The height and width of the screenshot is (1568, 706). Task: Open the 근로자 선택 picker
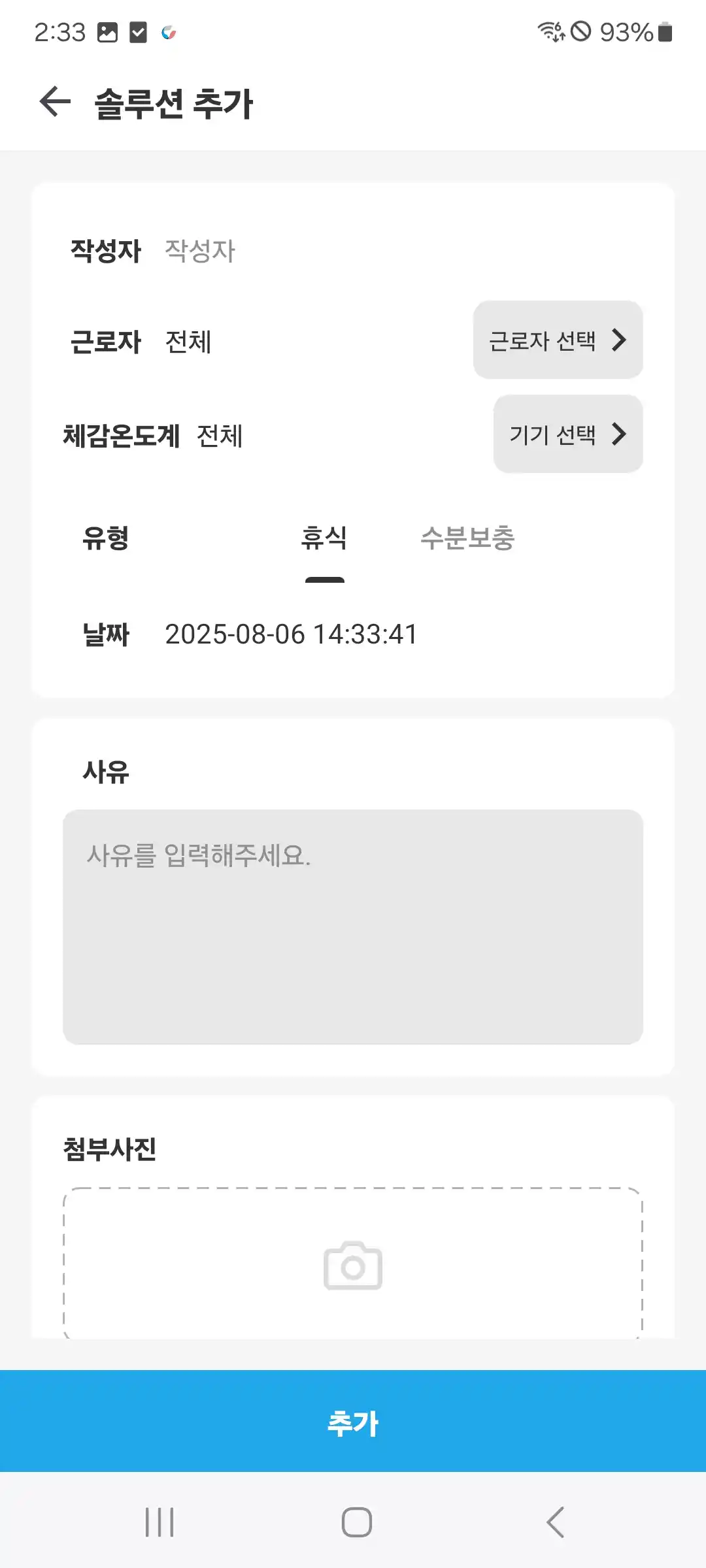[x=558, y=340]
